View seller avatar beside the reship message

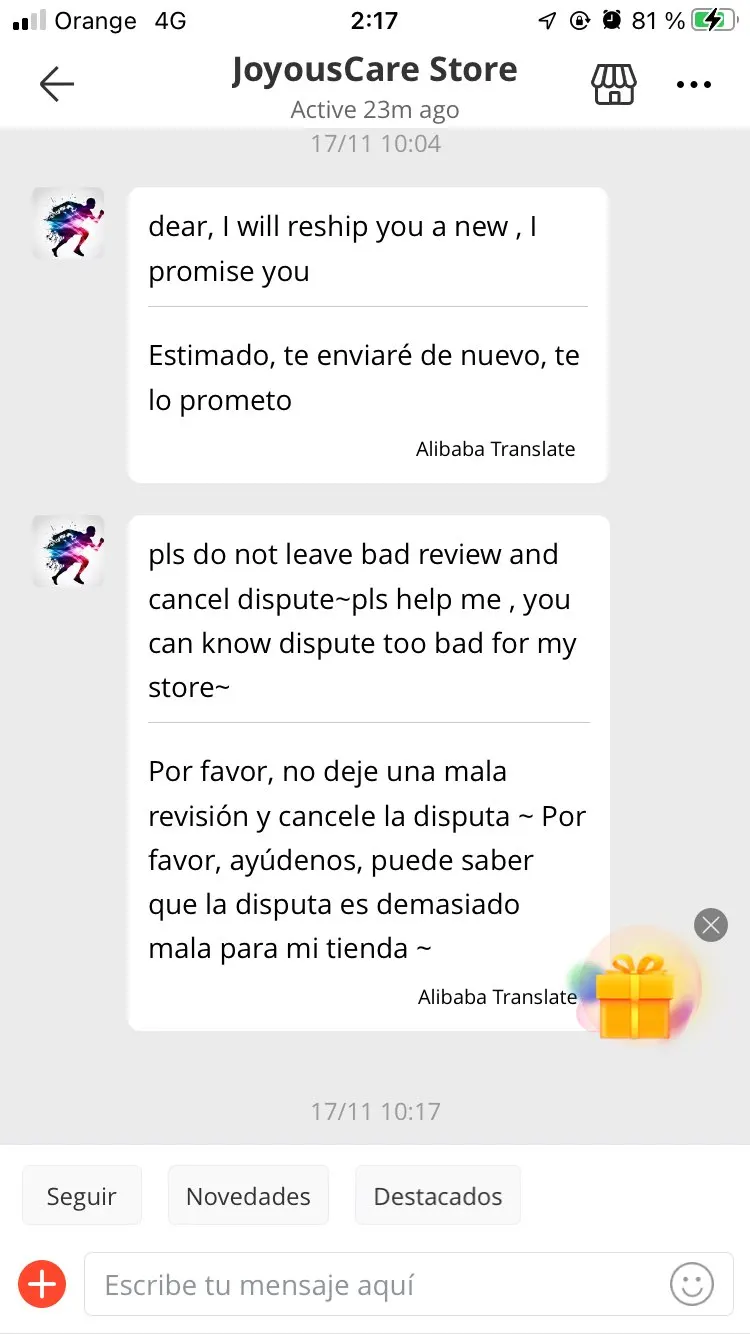(x=68, y=224)
